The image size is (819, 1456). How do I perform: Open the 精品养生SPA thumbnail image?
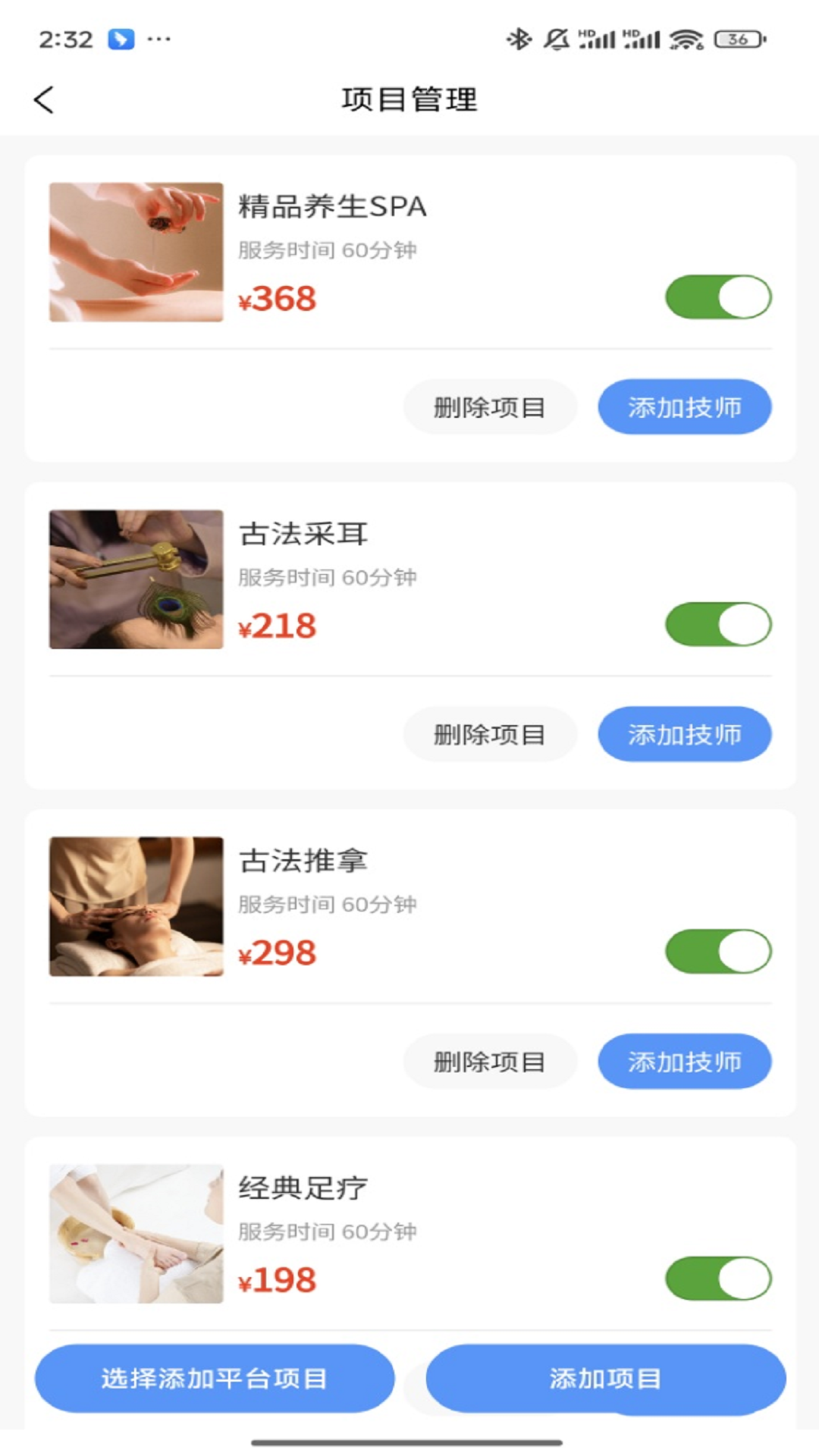tap(133, 252)
